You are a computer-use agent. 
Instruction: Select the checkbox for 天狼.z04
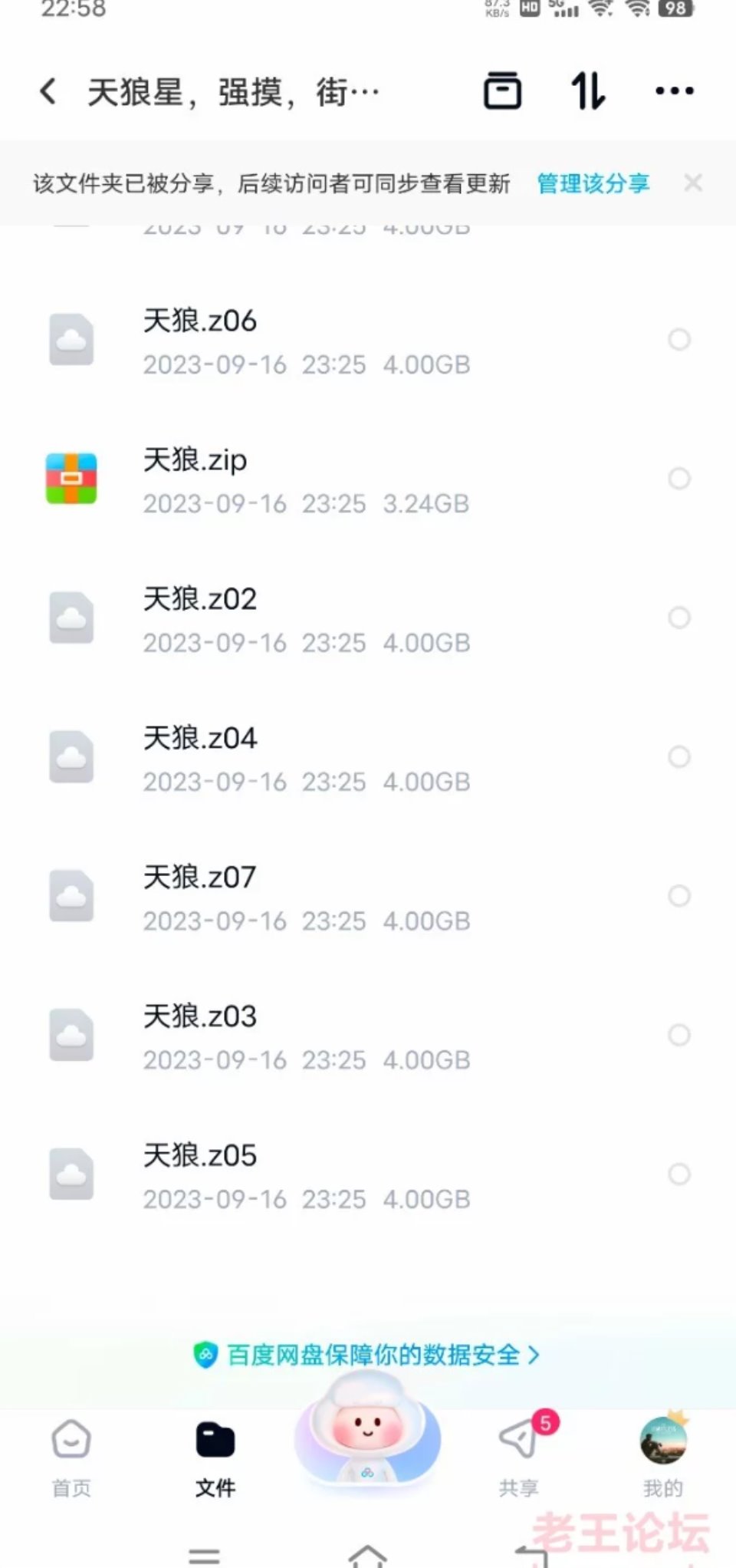coord(679,757)
